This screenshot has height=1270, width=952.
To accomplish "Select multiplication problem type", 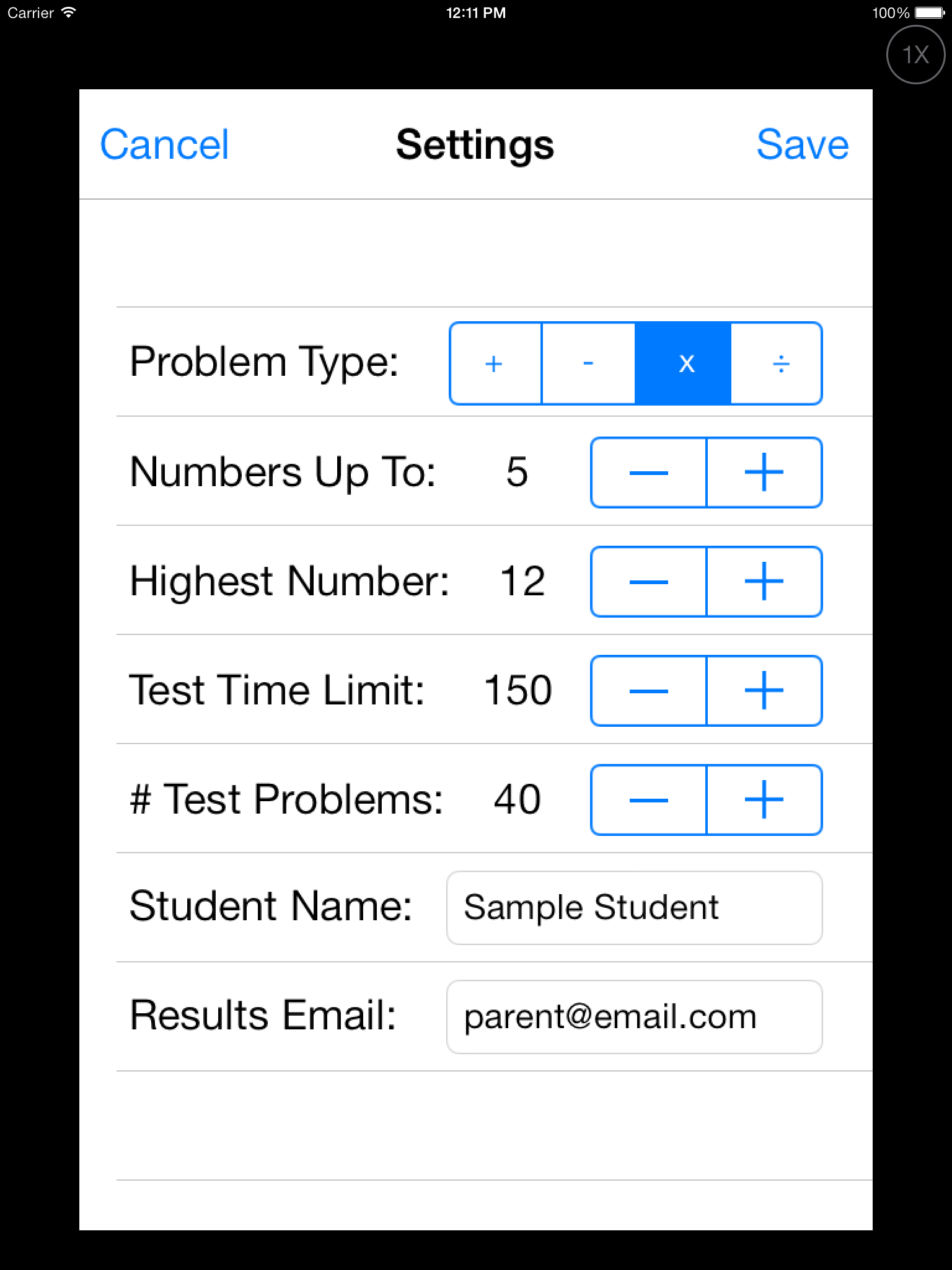I will (683, 363).
